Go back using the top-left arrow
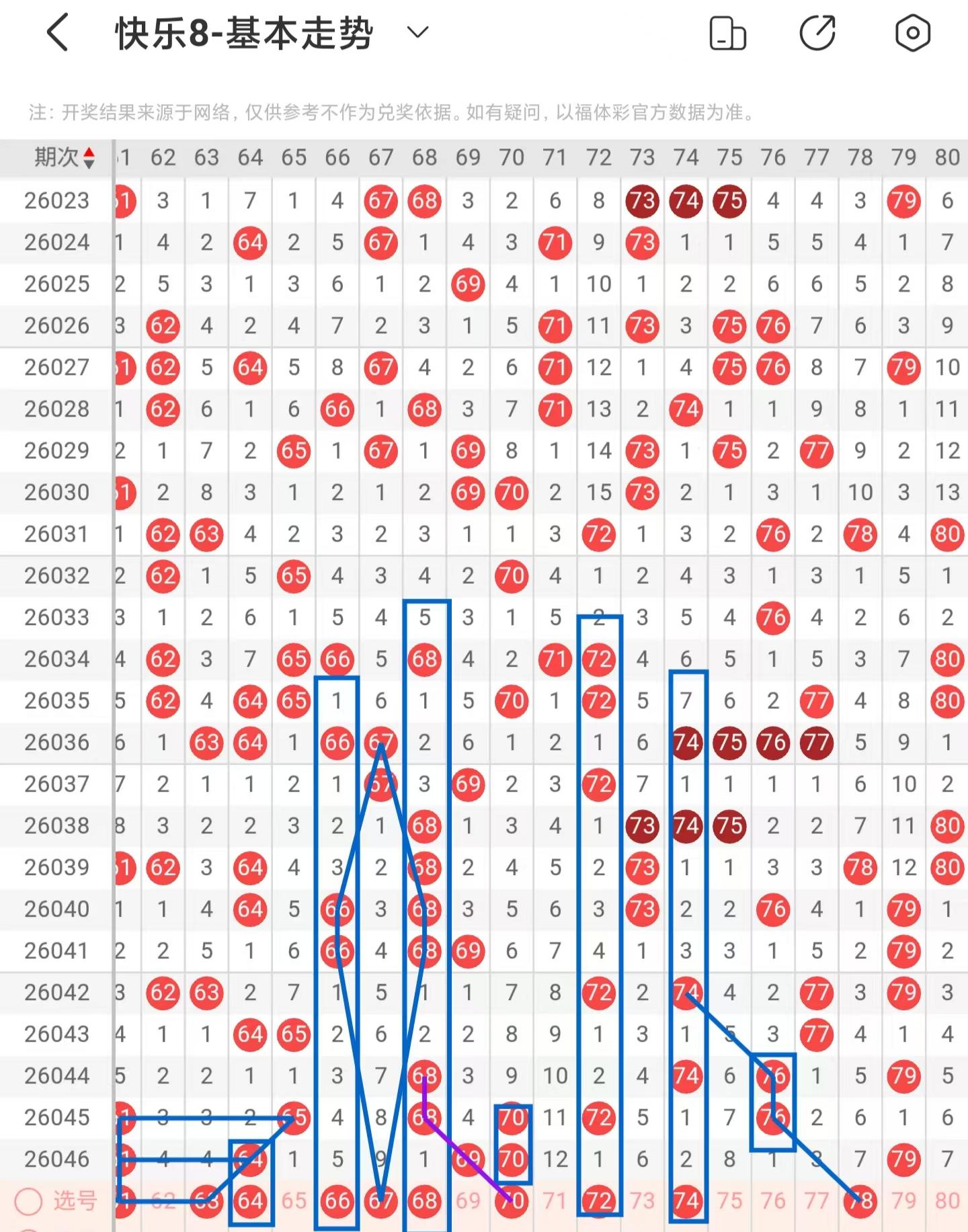The image size is (968, 1232). pos(58,32)
